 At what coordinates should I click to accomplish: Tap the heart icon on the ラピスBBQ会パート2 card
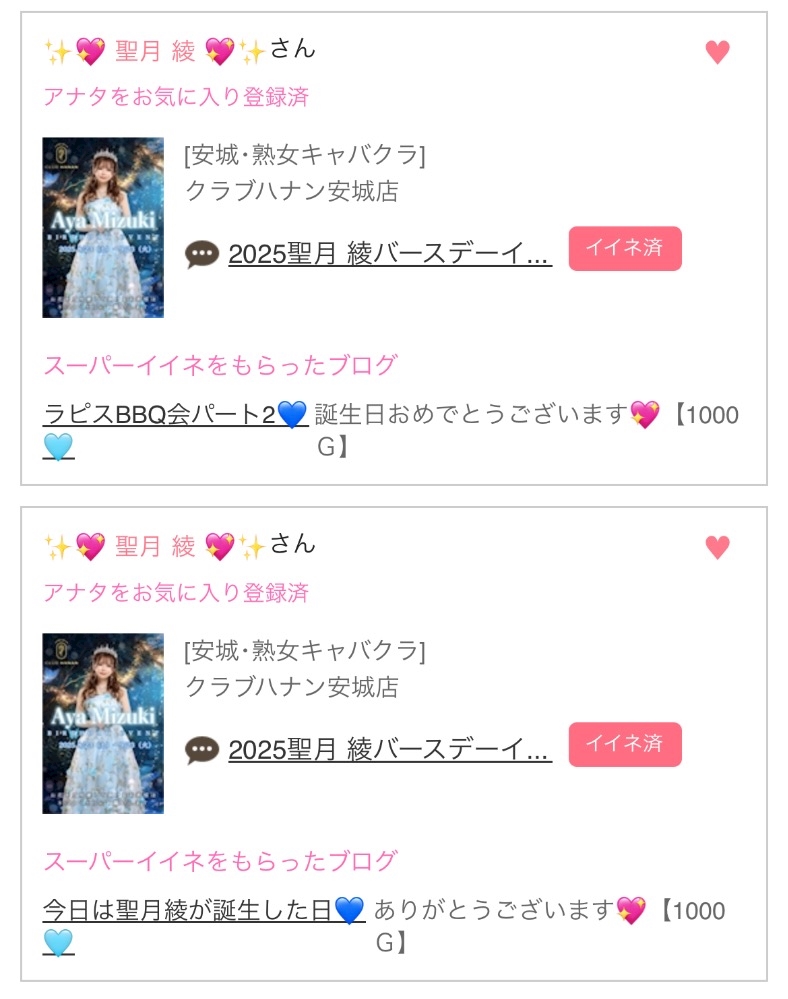tap(717, 52)
